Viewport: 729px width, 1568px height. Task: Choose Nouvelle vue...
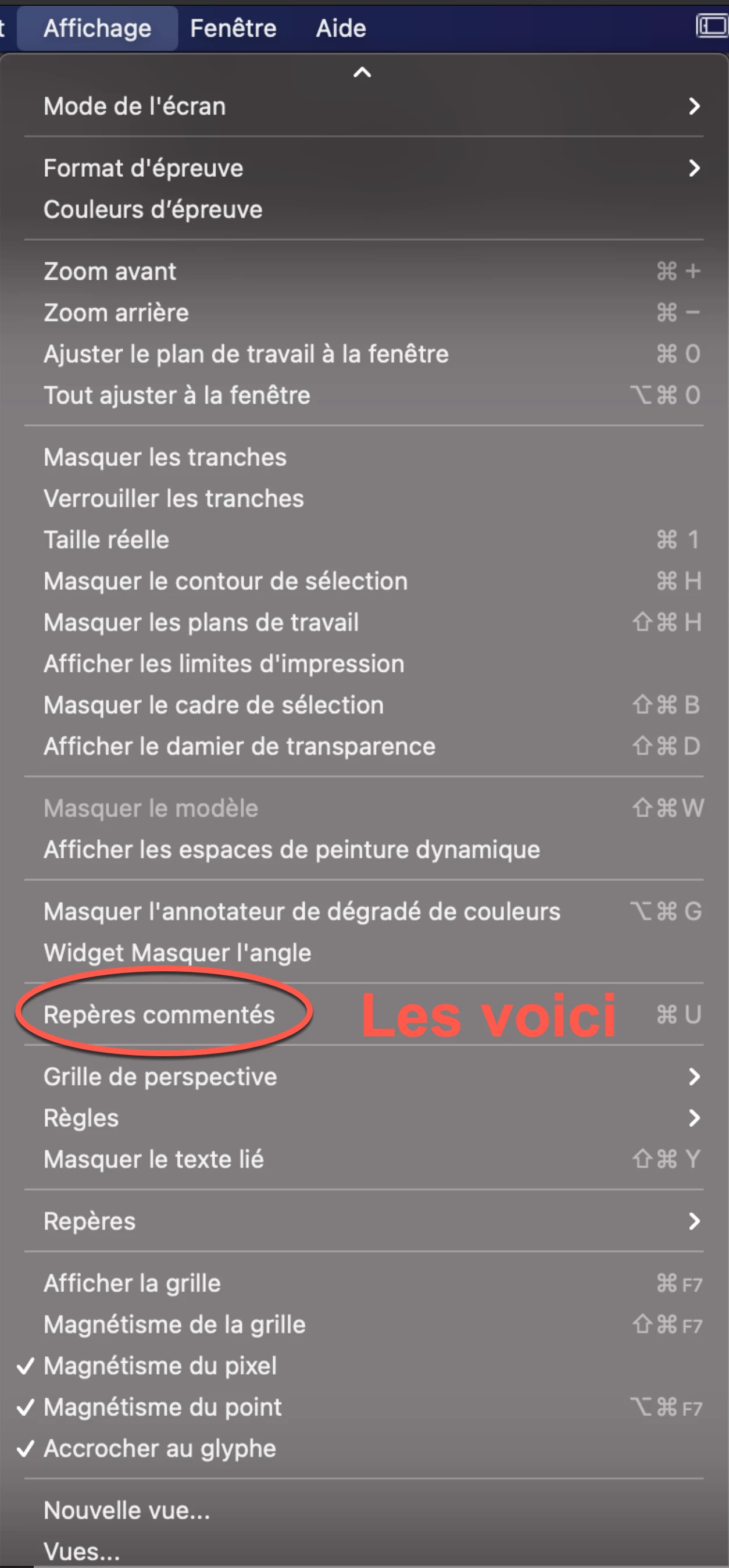127,1511
